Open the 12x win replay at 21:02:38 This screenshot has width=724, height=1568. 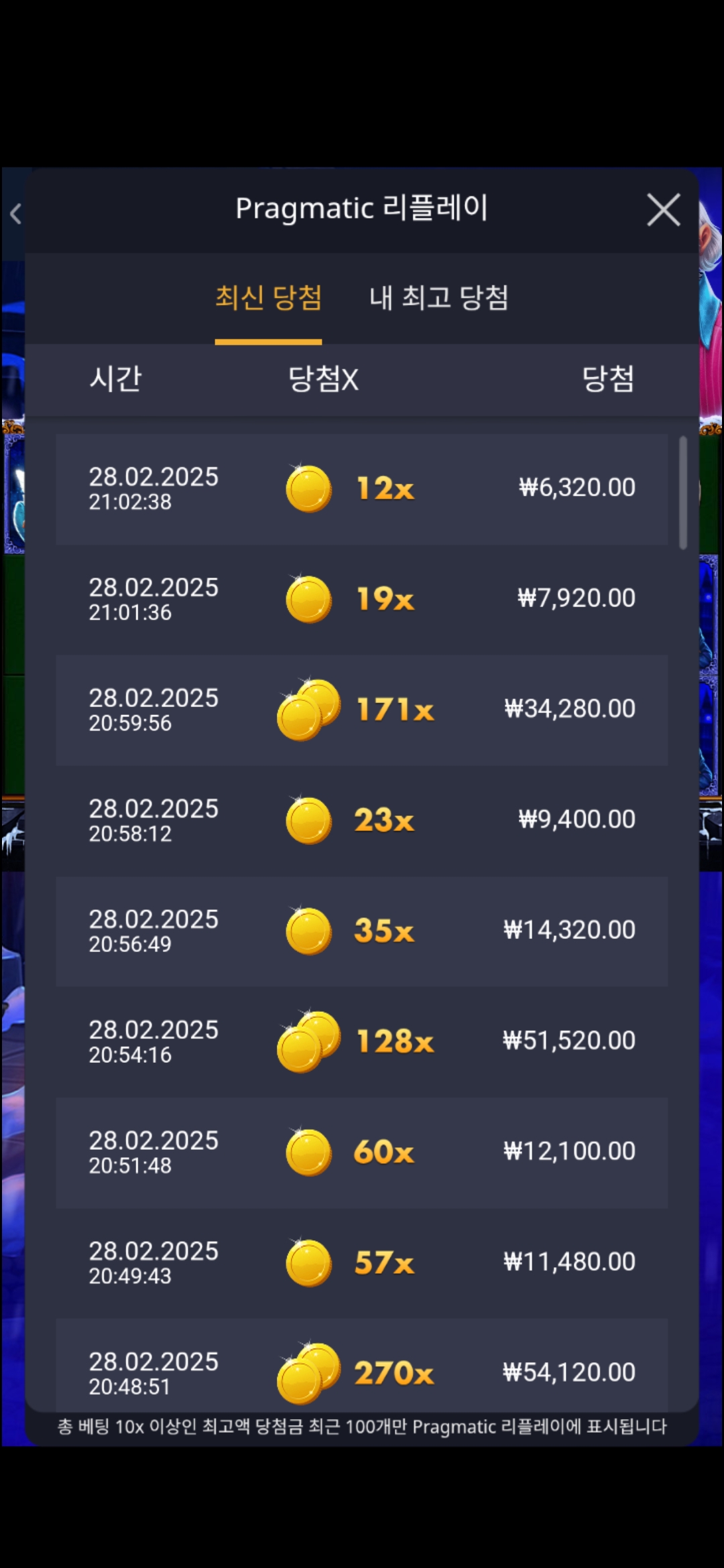tap(361, 488)
